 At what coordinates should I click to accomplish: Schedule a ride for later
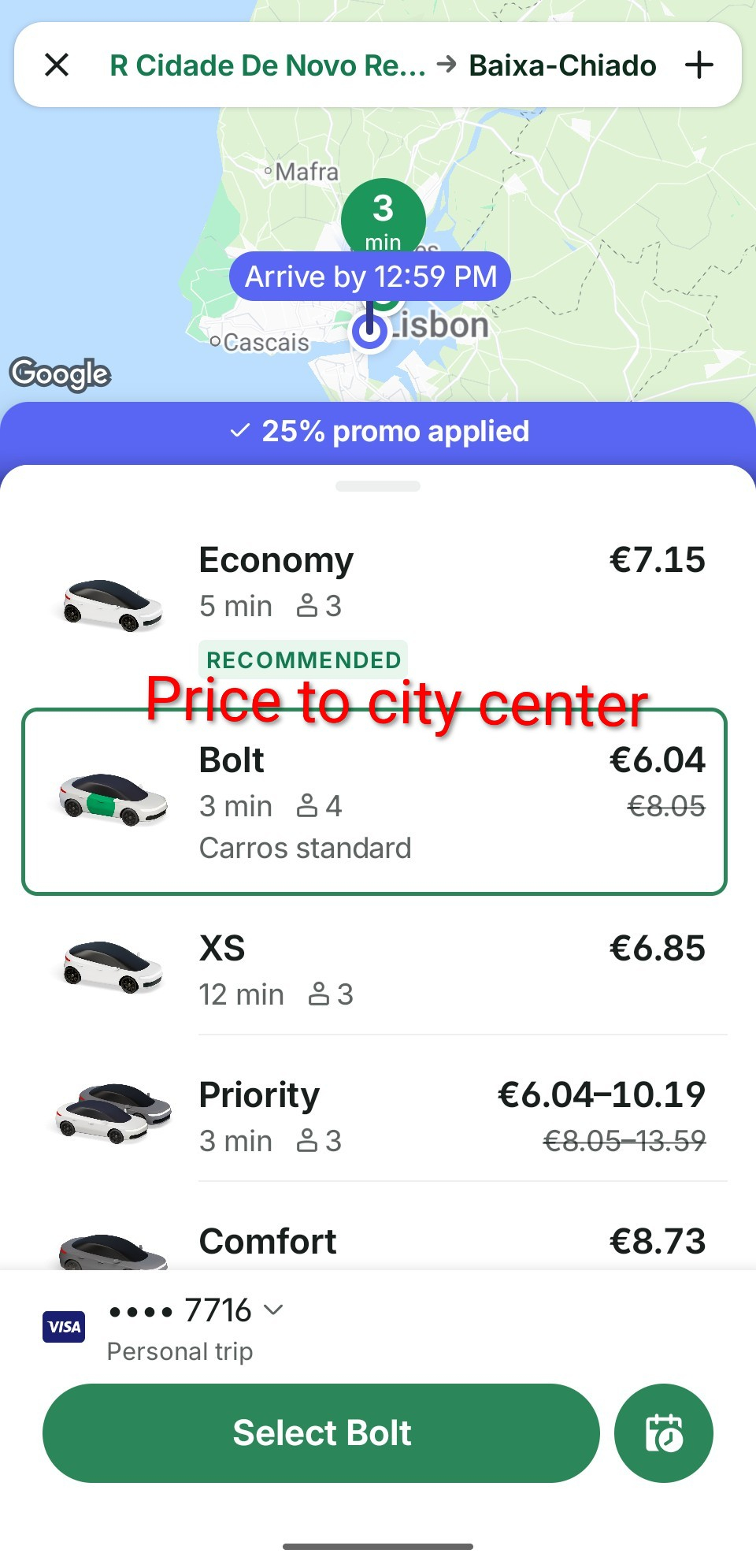[x=664, y=1433]
